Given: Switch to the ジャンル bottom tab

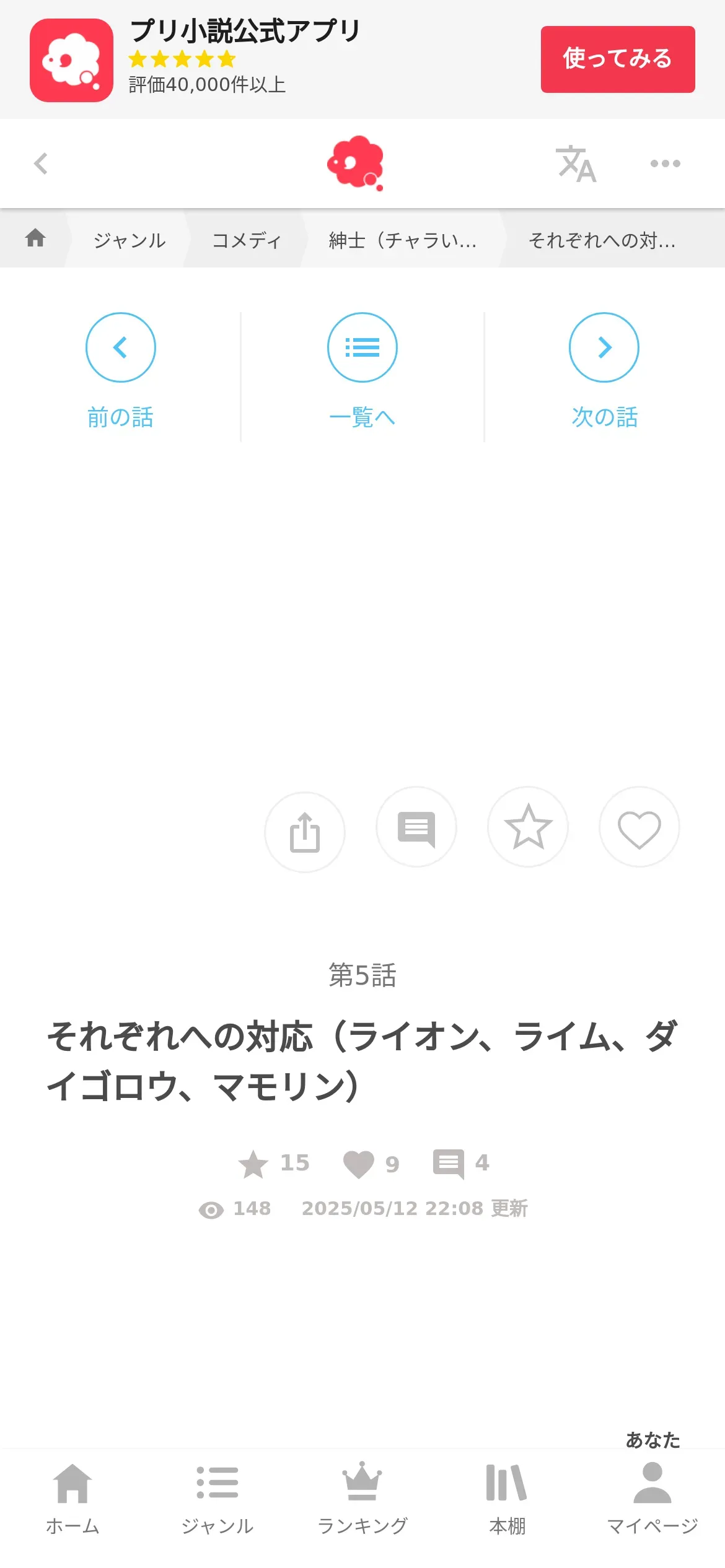Looking at the screenshot, I should pyautogui.click(x=217, y=1497).
